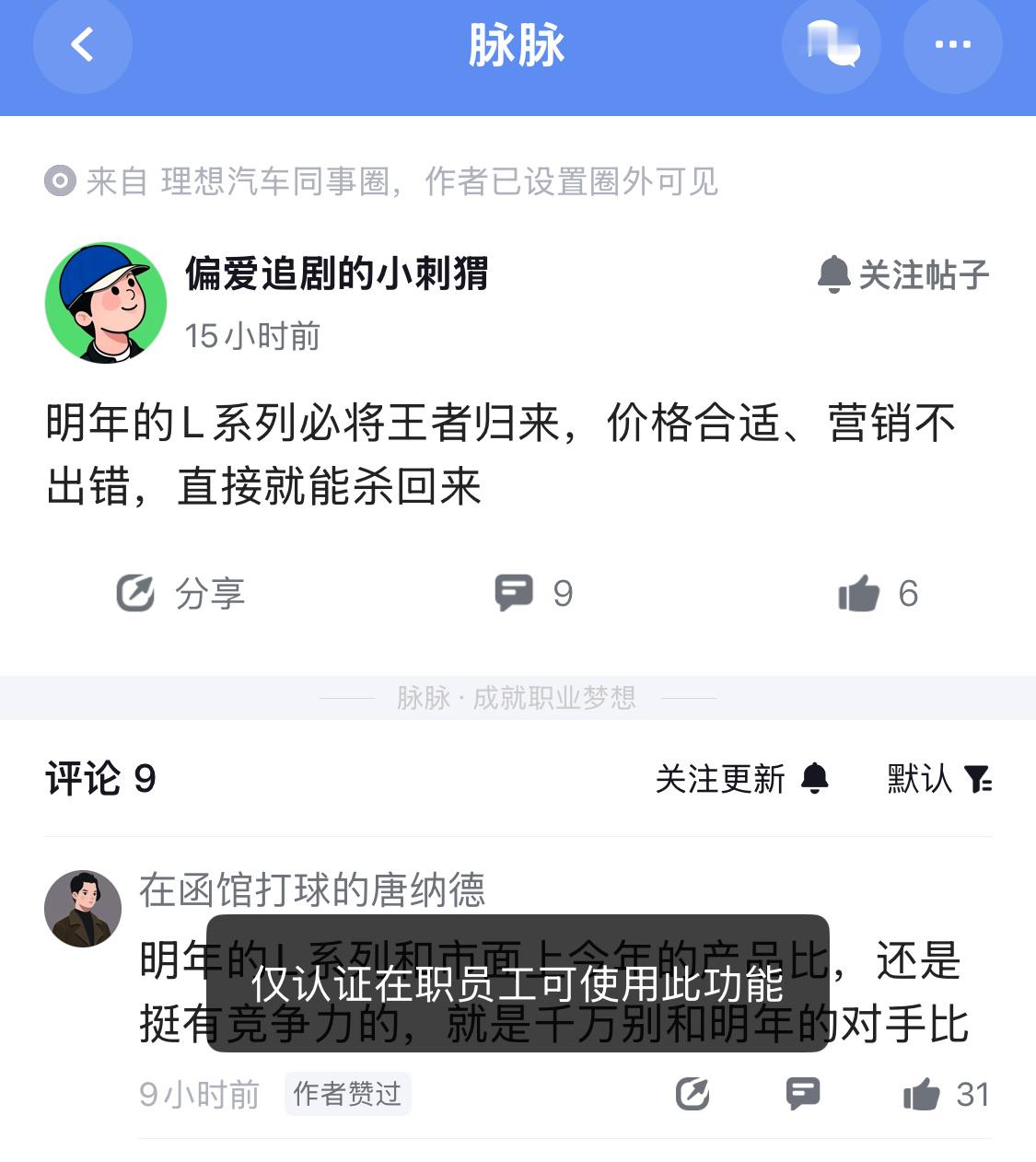
Task: Click the share arrow icon on the comment
Action: pos(693,1094)
